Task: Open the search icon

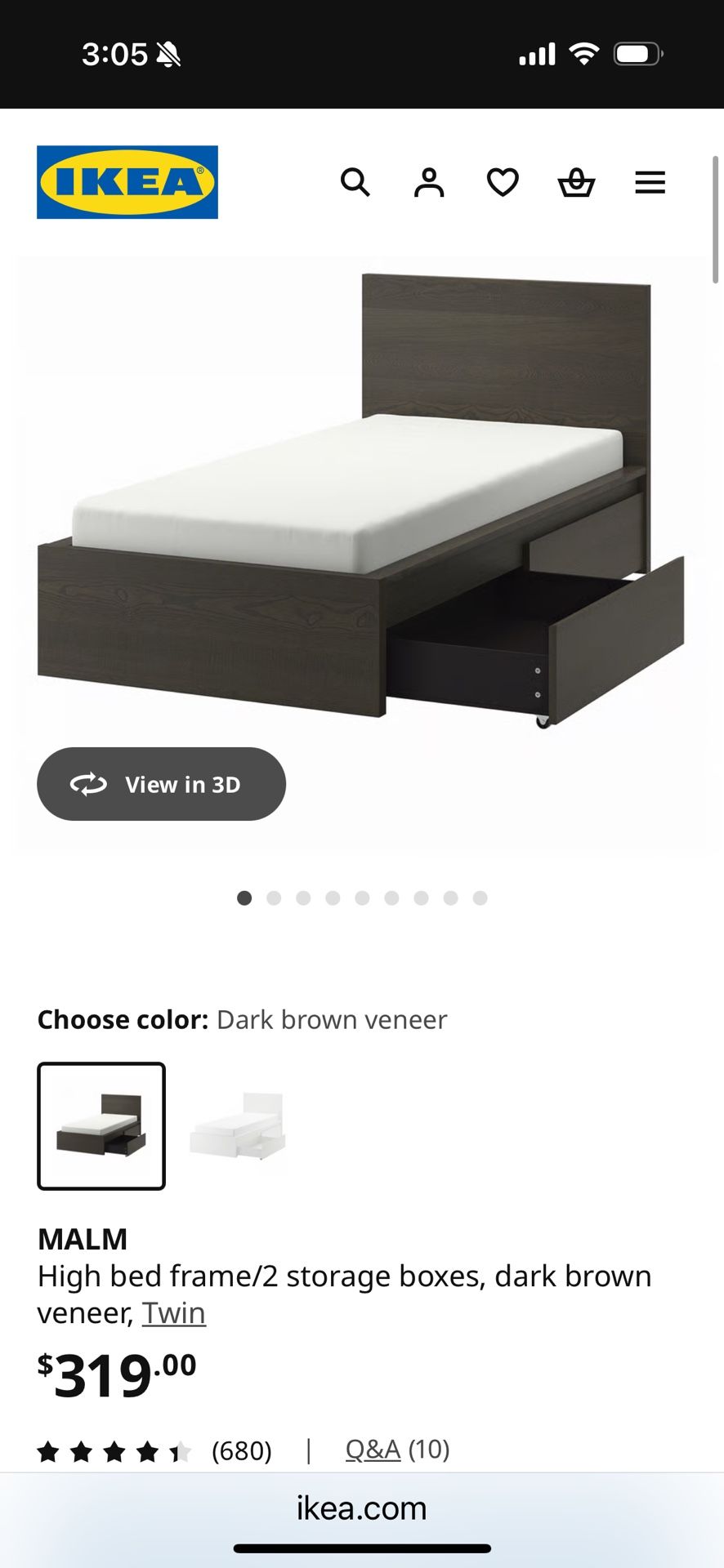Action: coord(356,182)
